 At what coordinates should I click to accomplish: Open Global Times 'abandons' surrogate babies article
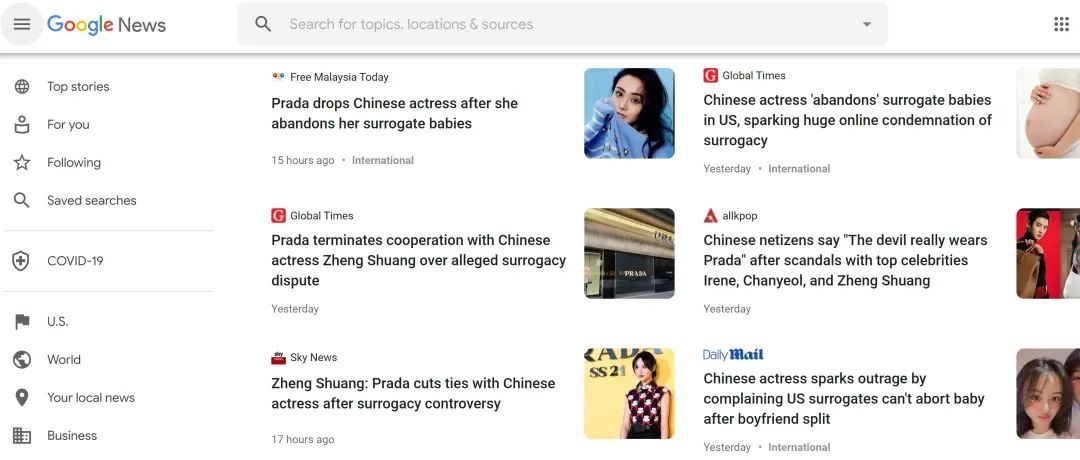pos(847,120)
